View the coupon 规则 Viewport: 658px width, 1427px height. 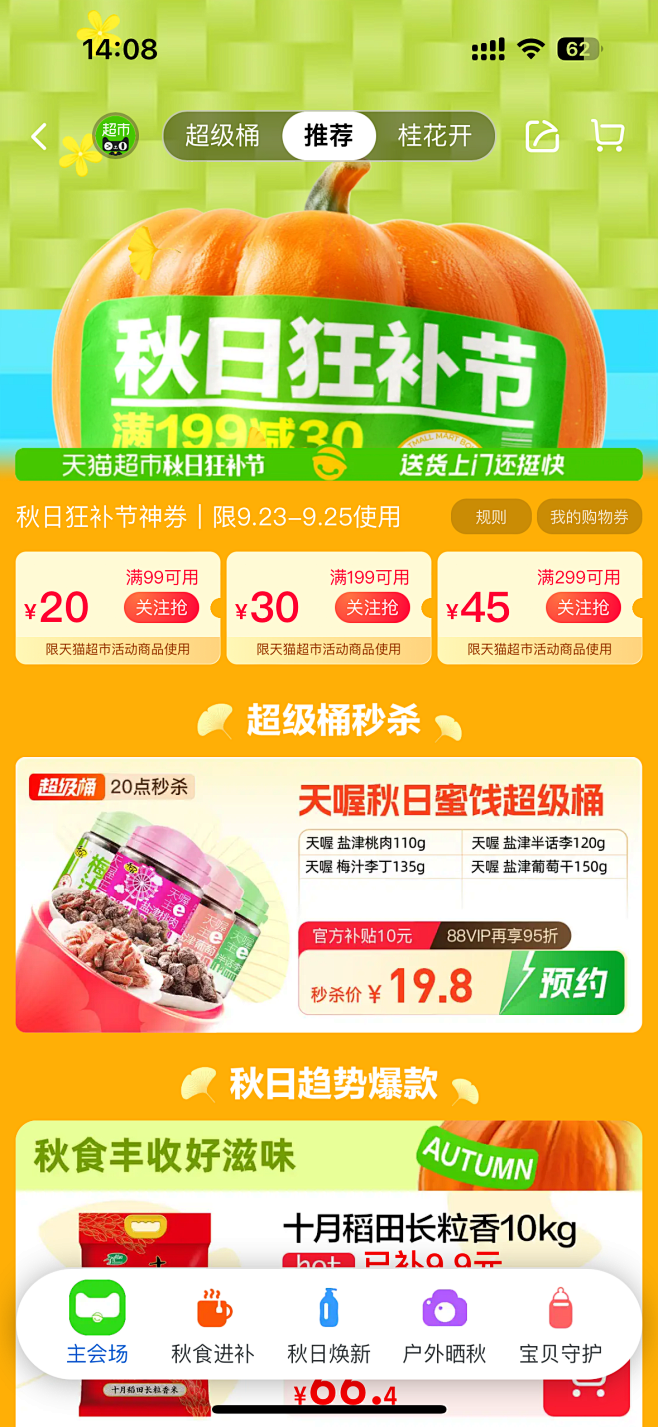[491, 517]
